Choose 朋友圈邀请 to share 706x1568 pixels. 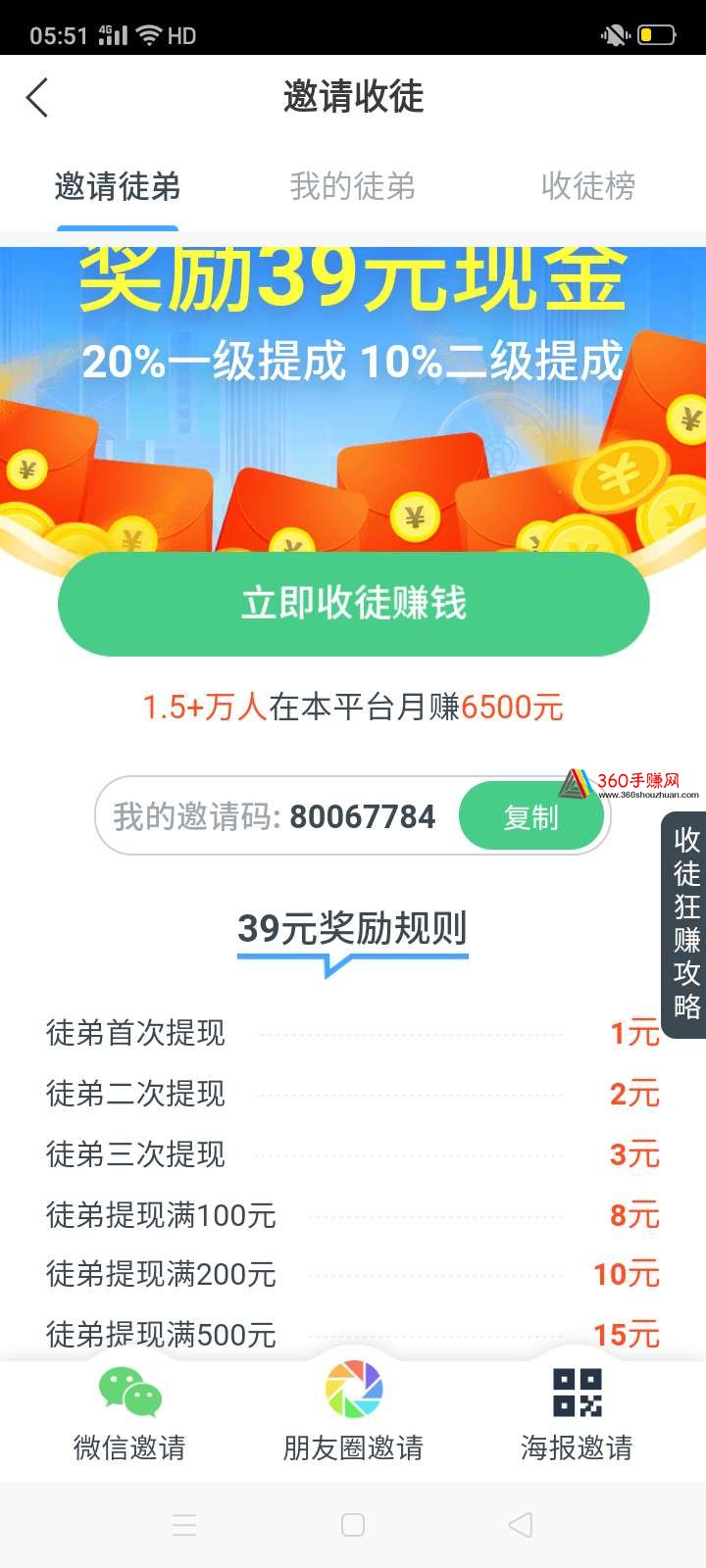pos(353,1414)
